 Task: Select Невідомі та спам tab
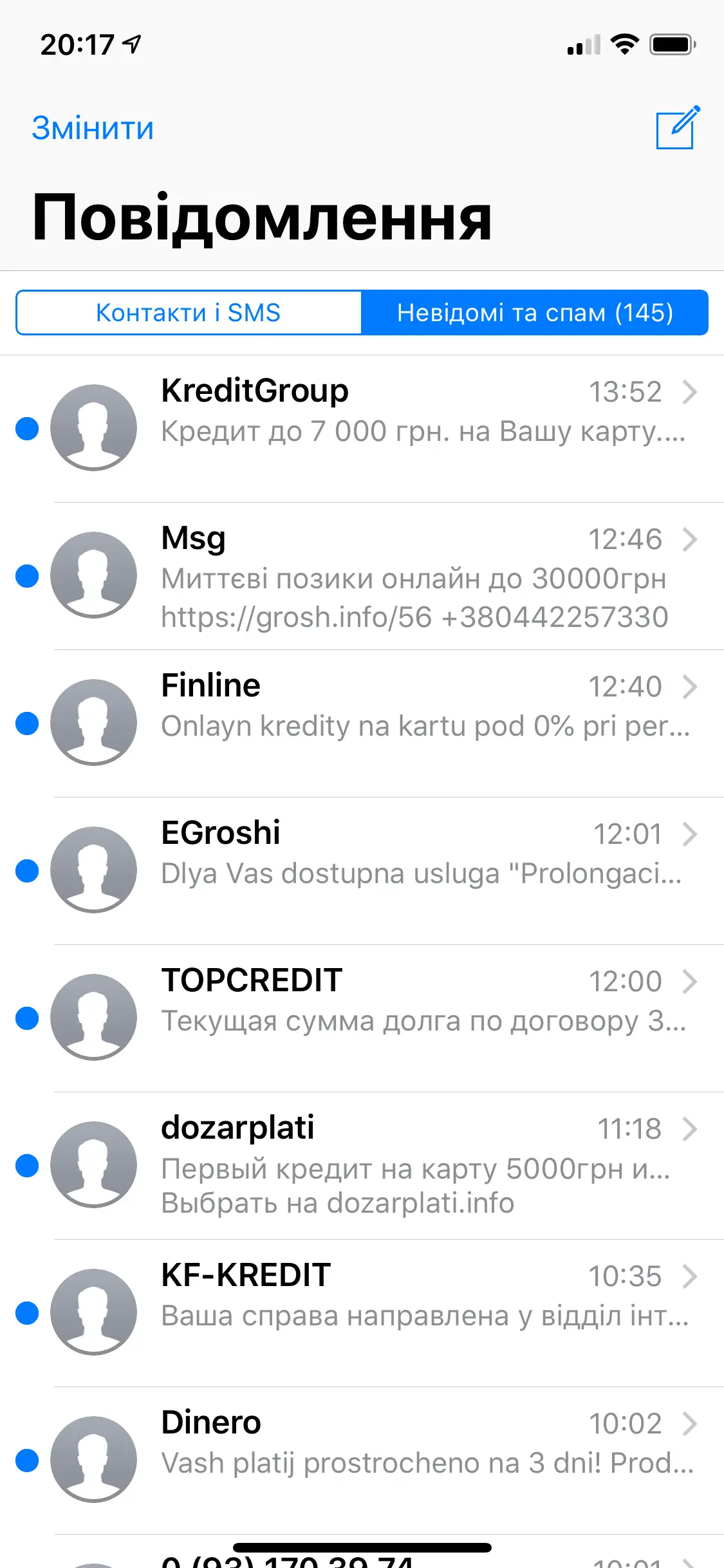click(x=535, y=313)
